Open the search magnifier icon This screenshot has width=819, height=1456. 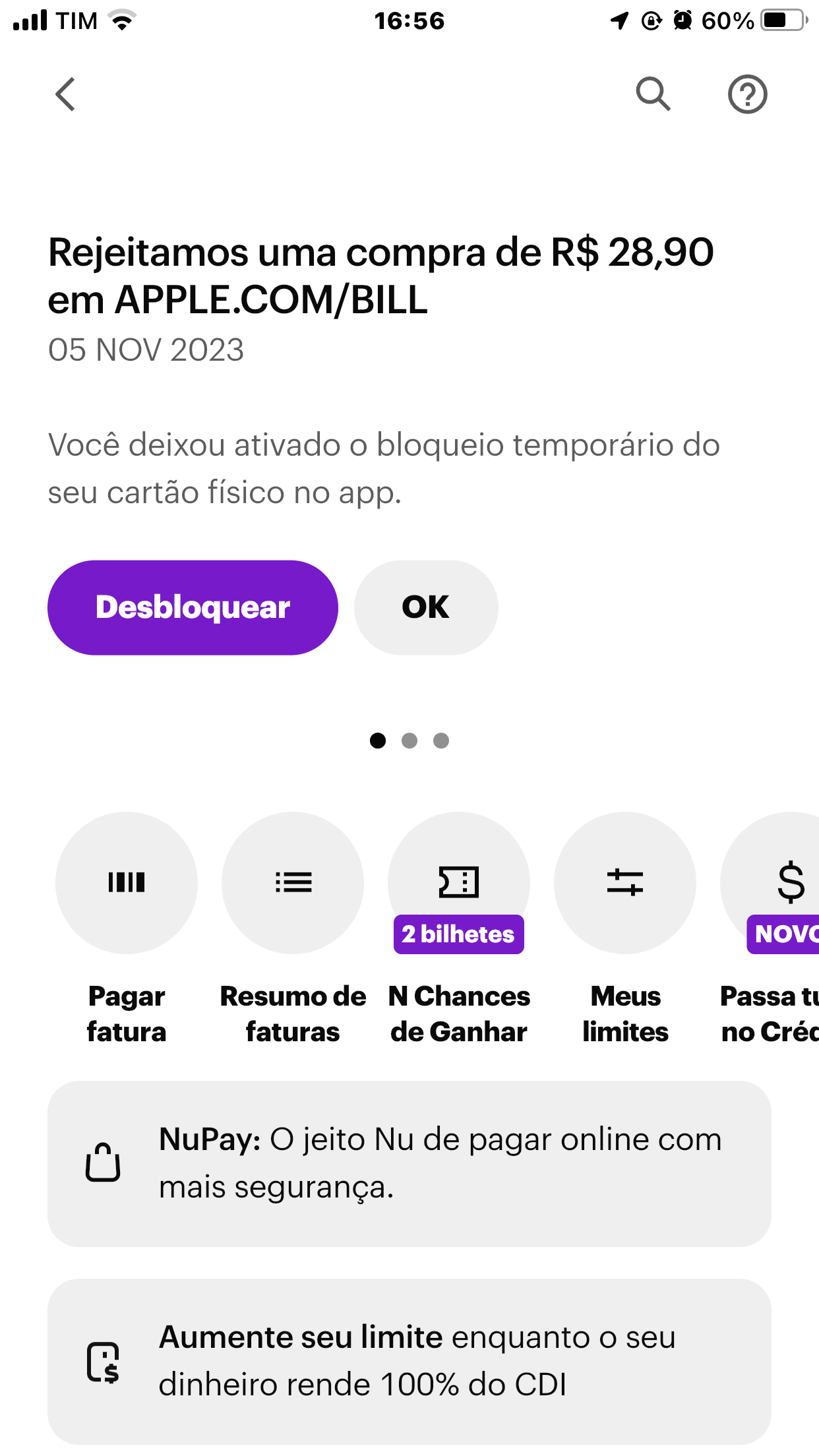(653, 94)
